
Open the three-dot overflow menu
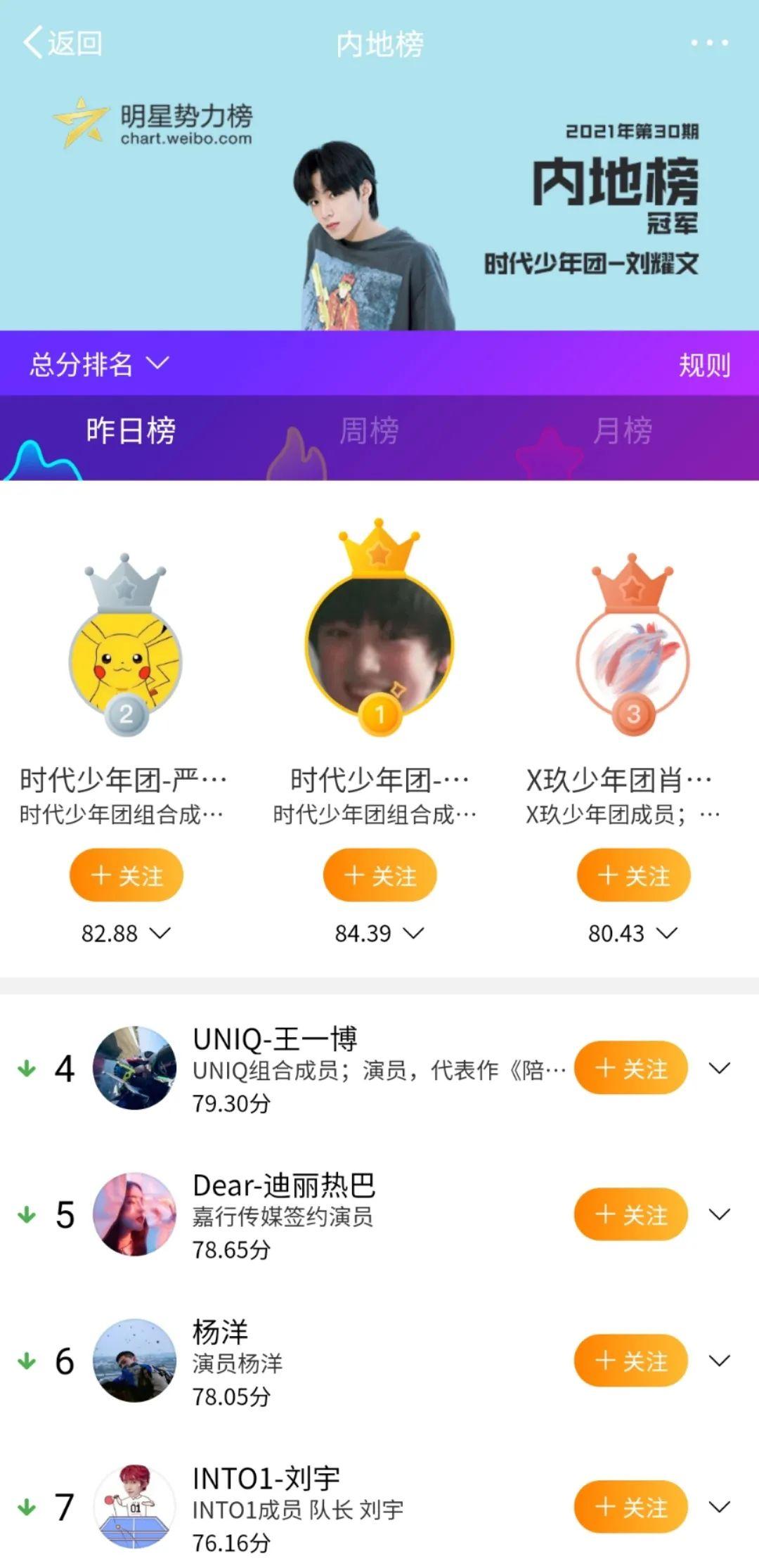pos(709,44)
